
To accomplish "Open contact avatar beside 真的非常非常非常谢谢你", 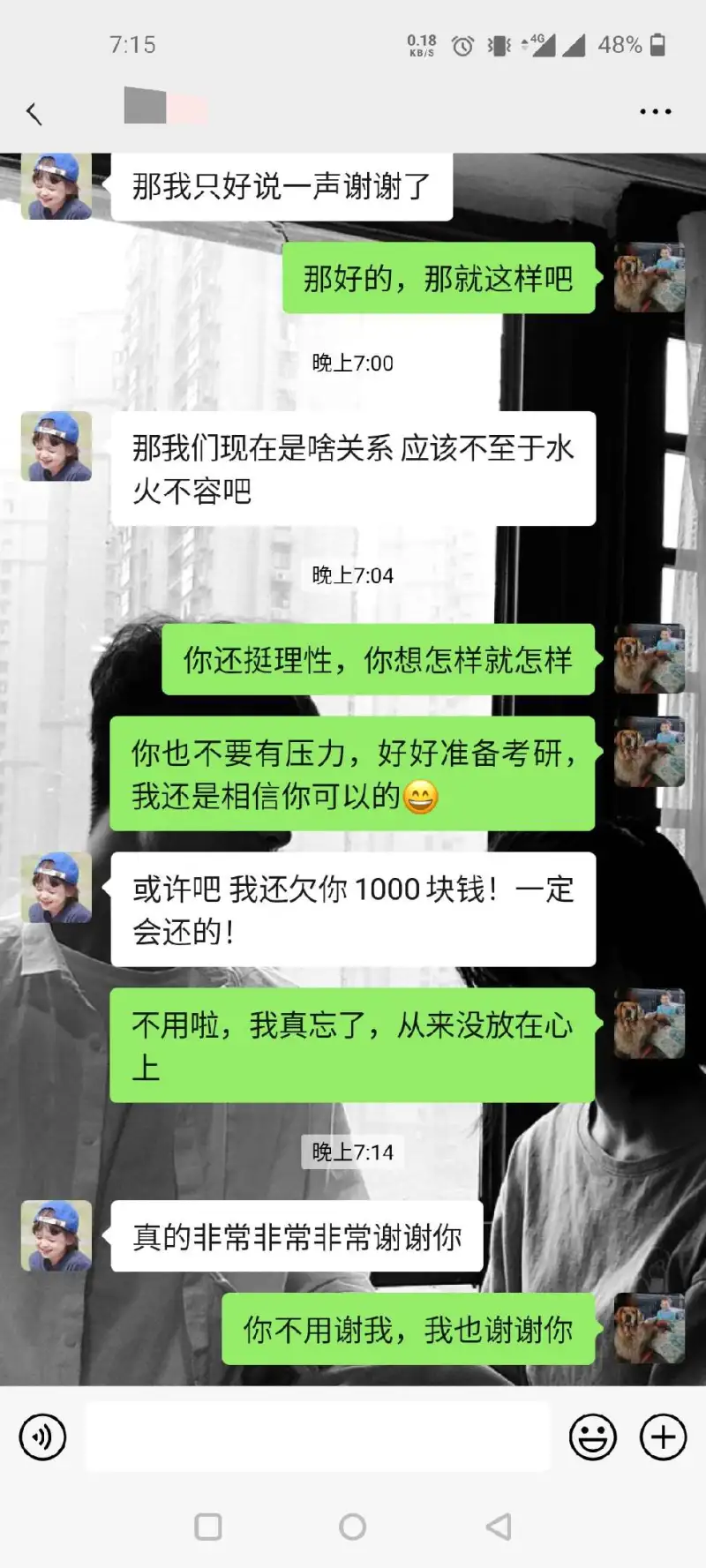I will pyautogui.click(x=56, y=1235).
